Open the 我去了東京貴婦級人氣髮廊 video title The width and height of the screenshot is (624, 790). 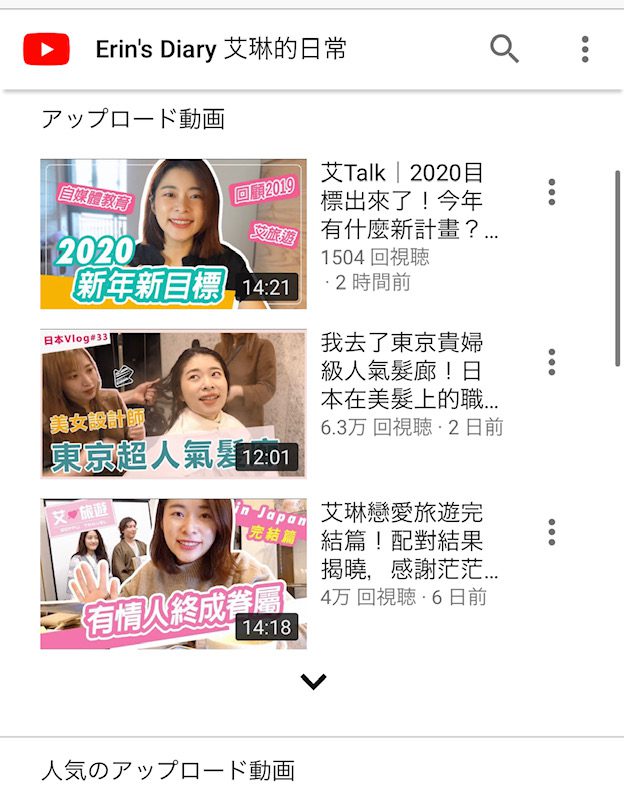(409, 372)
